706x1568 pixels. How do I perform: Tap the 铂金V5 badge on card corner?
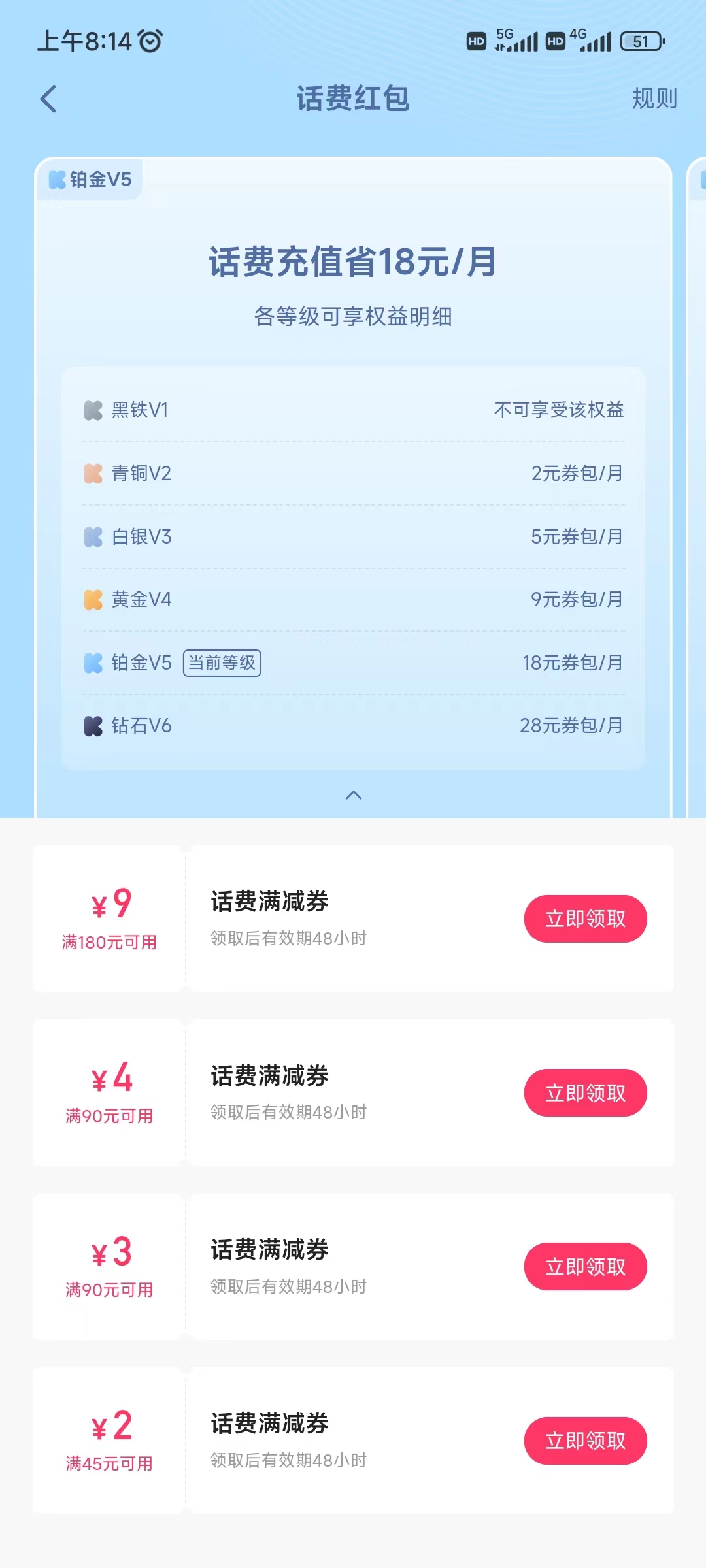90,179
